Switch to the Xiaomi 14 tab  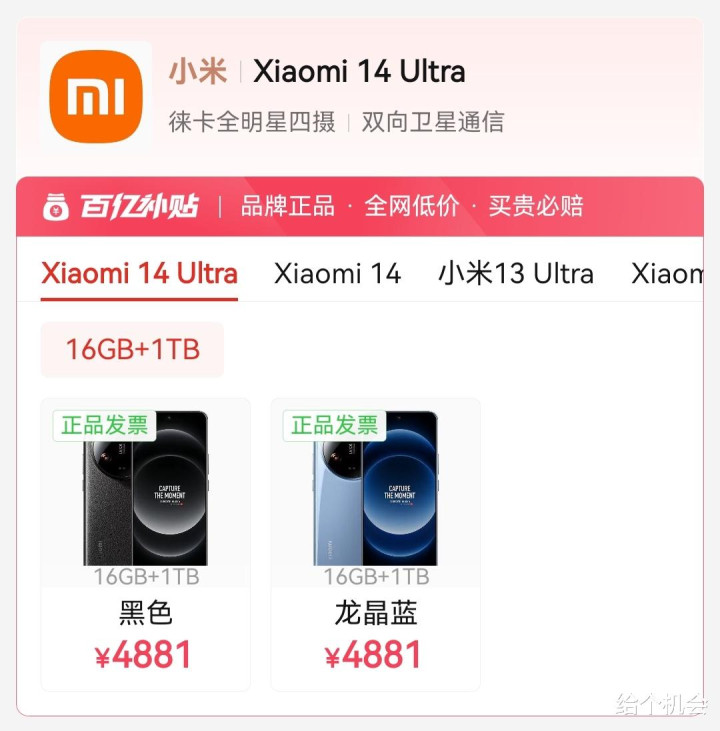pos(337,273)
